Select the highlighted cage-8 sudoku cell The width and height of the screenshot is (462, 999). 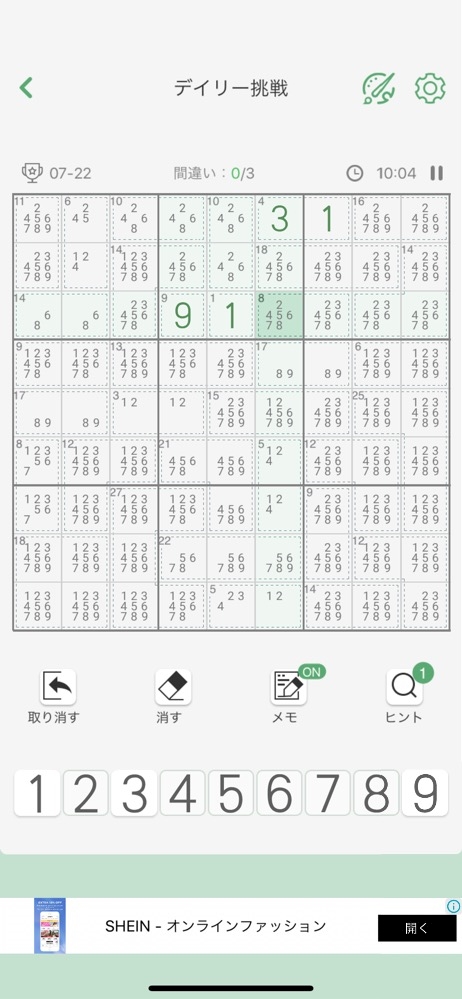pyautogui.click(x=279, y=315)
